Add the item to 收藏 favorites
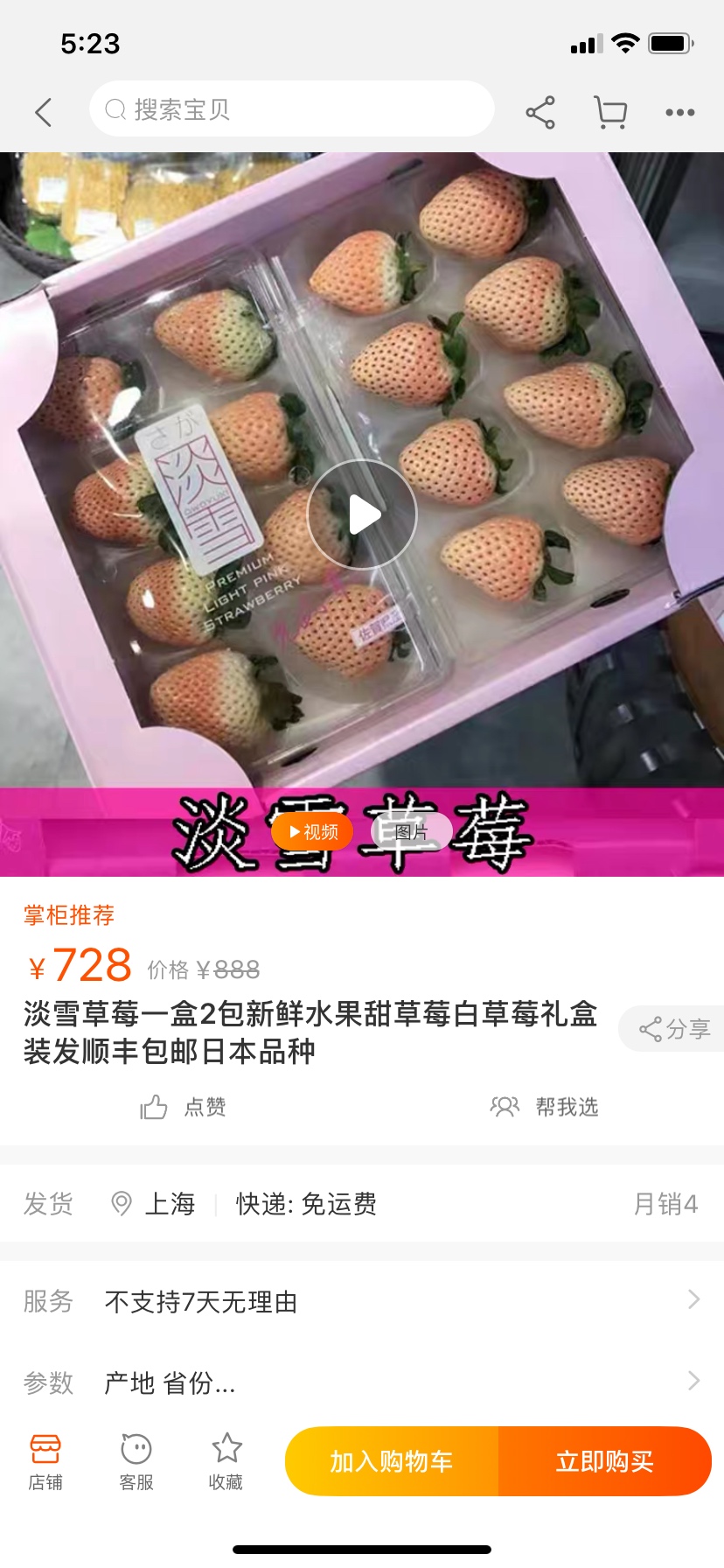724x1568 pixels. pyautogui.click(x=226, y=1461)
